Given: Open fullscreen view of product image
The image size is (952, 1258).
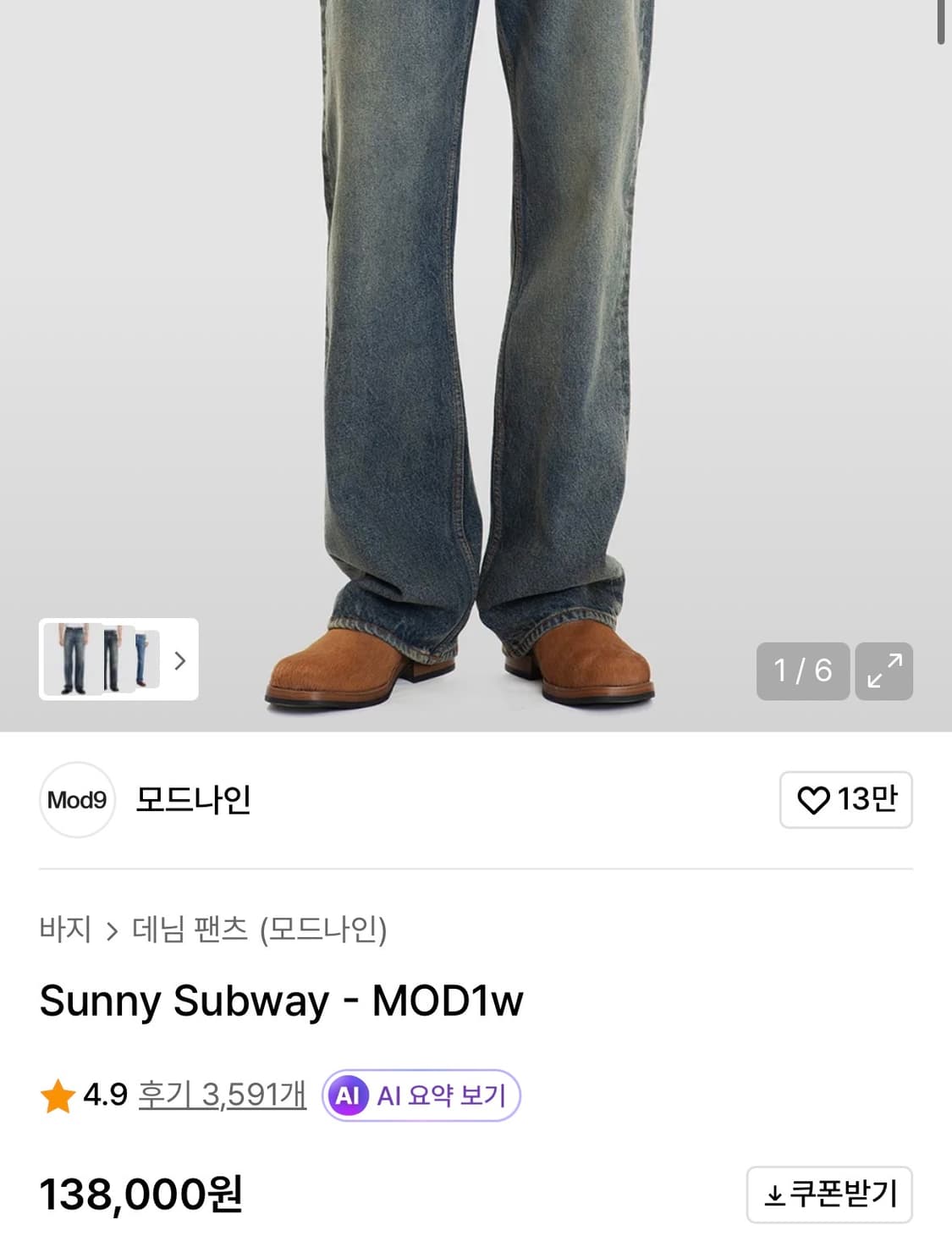Looking at the screenshot, I should click(885, 672).
